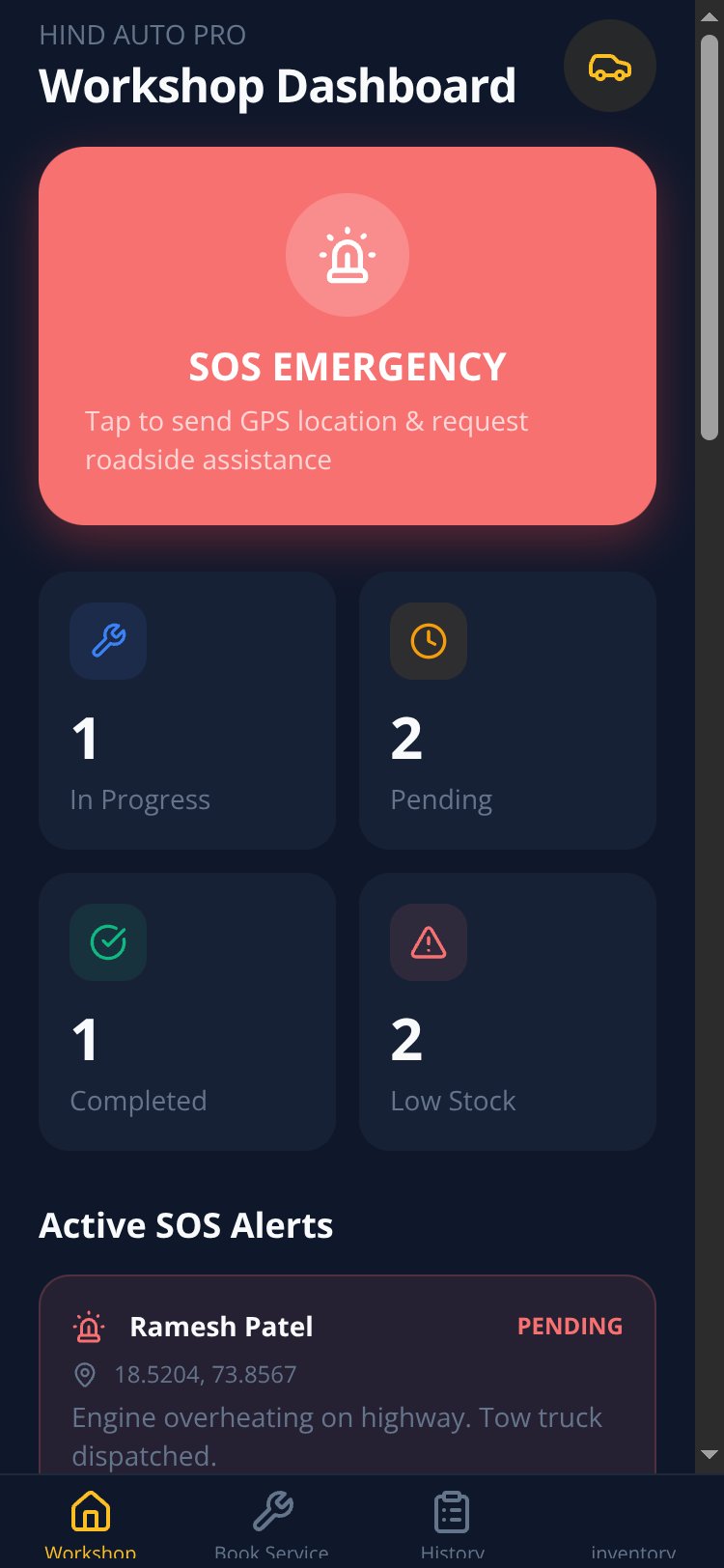The image size is (724, 1568).
Task: Open the Pending jobs card
Action: pos(508,711)
